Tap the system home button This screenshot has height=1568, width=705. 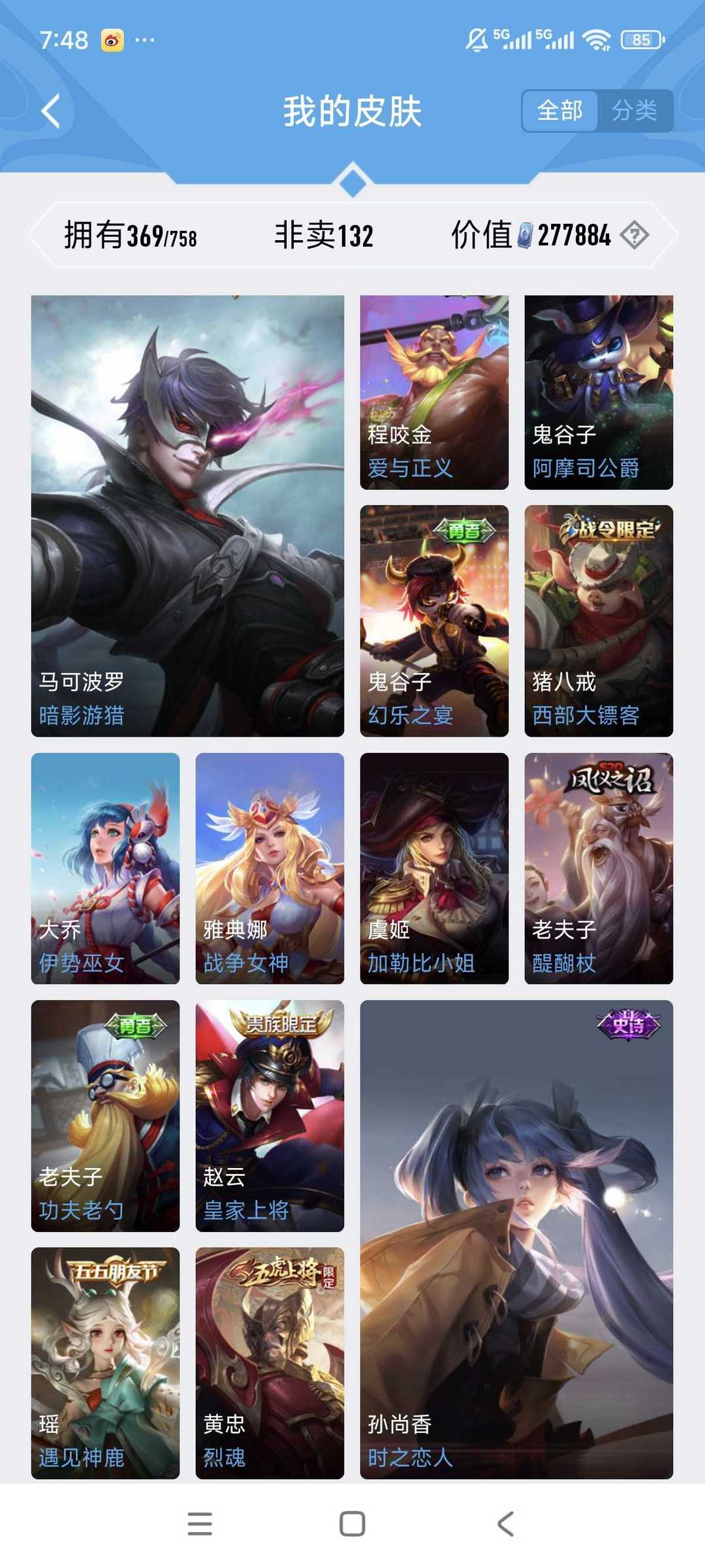(352, 1524)
